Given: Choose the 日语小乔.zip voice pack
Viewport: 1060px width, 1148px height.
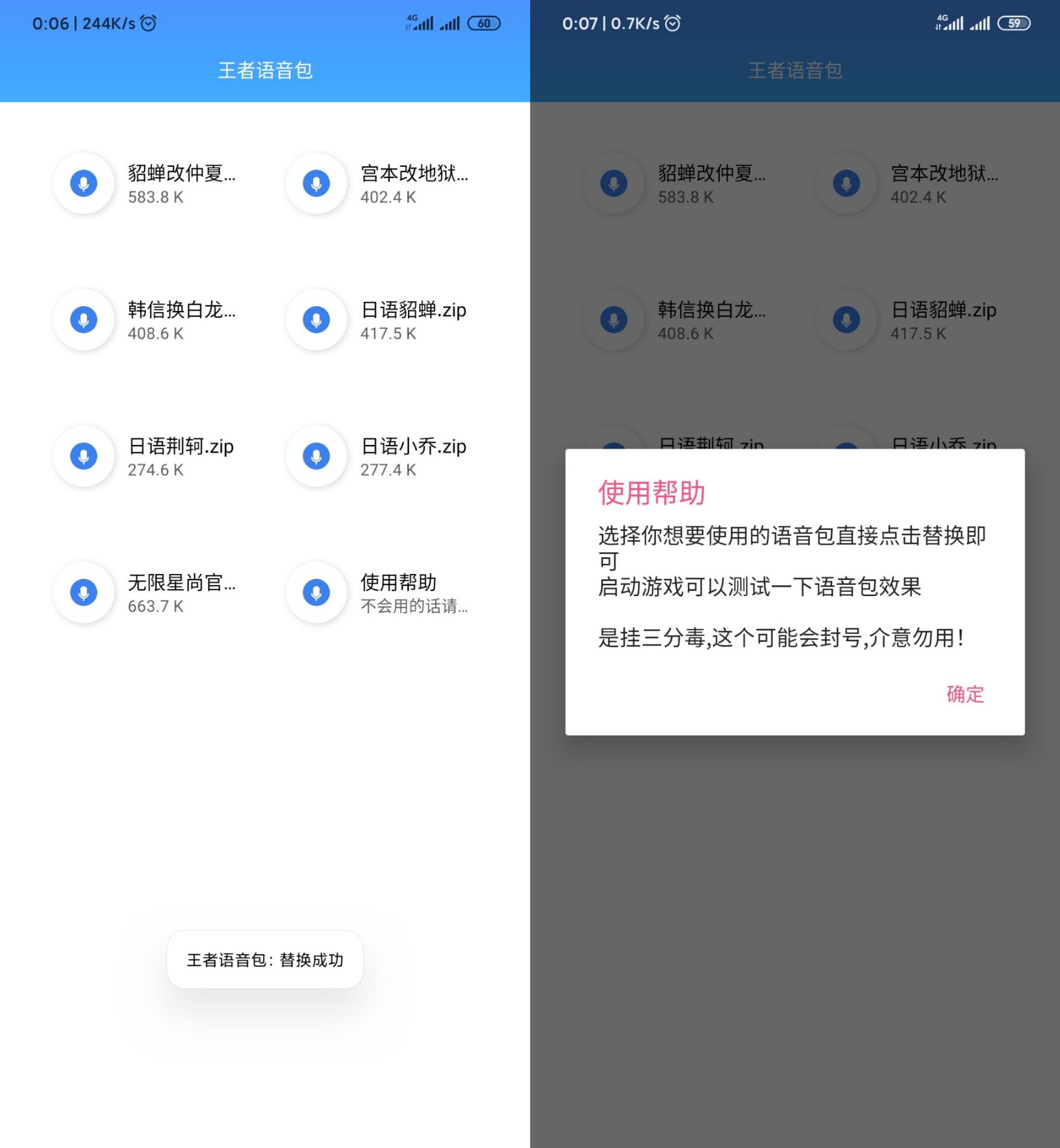Looking at the screenshot, I should click(382, 456).
